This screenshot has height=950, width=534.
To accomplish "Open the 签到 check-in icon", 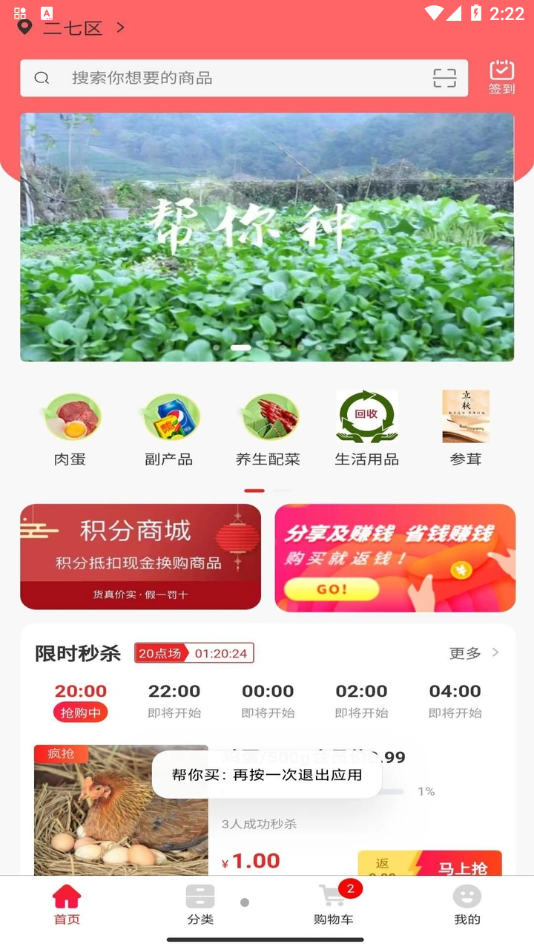I will pos(502,77).
